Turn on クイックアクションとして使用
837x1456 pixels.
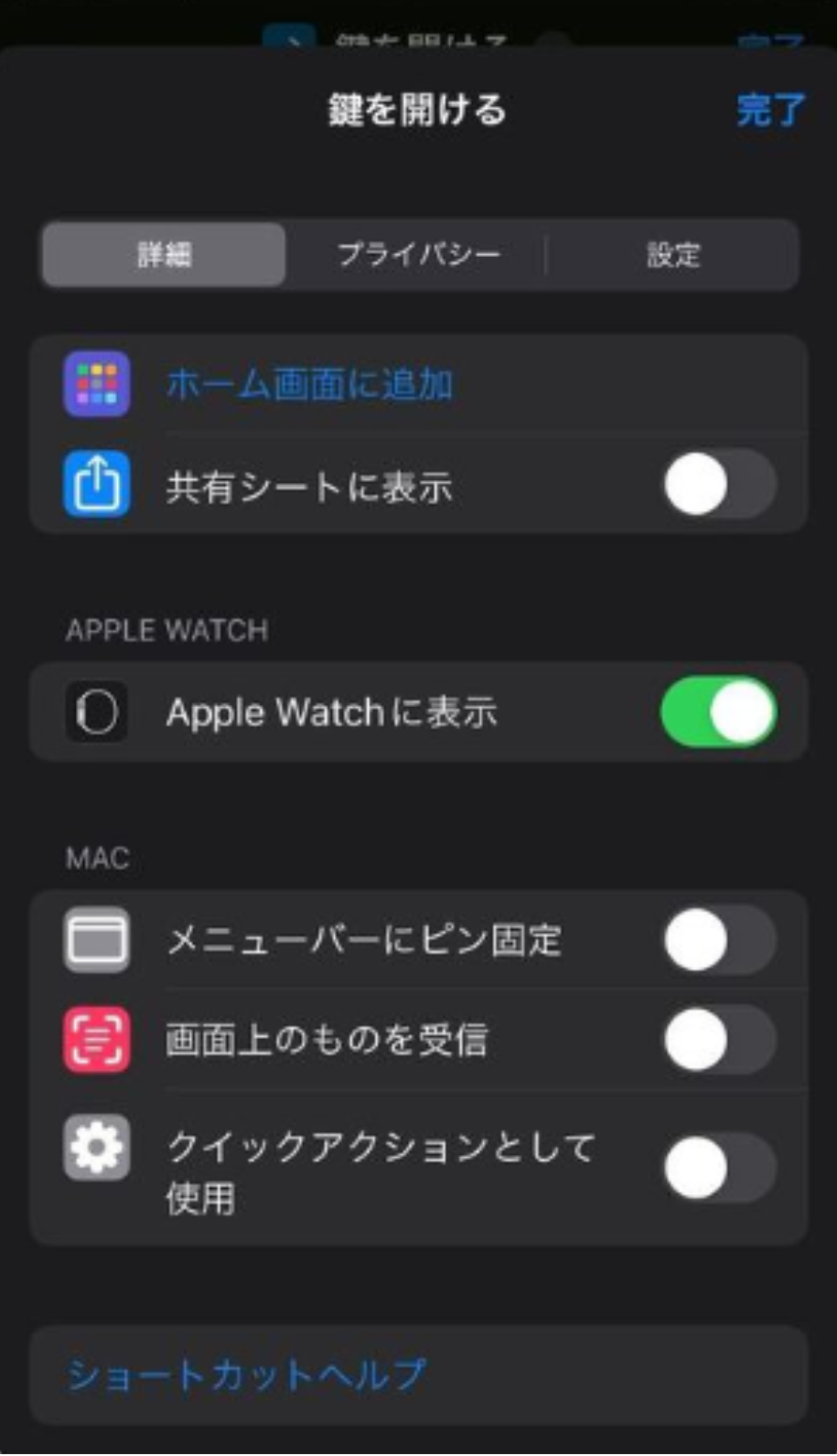[719, 1168]
